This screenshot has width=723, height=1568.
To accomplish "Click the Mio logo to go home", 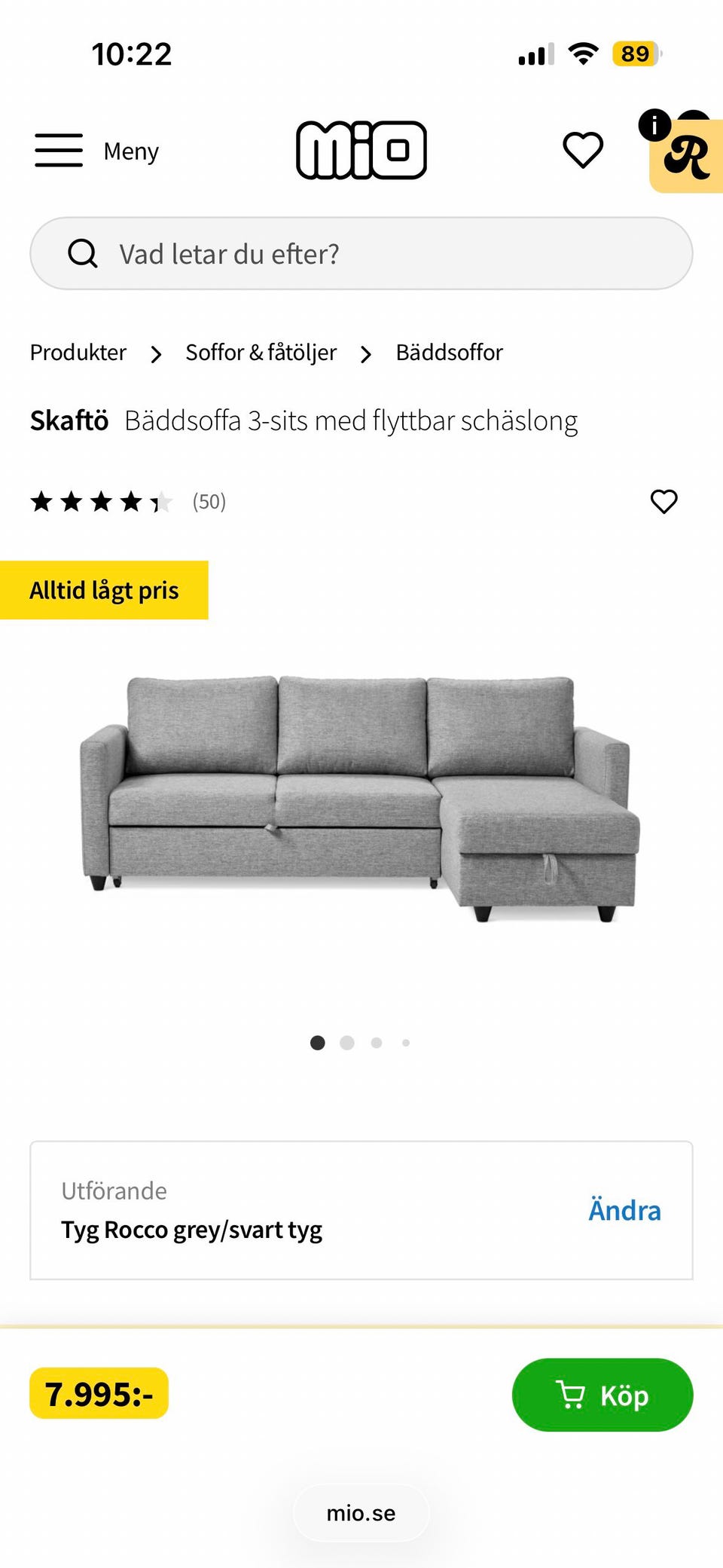I will coord(361,148).
